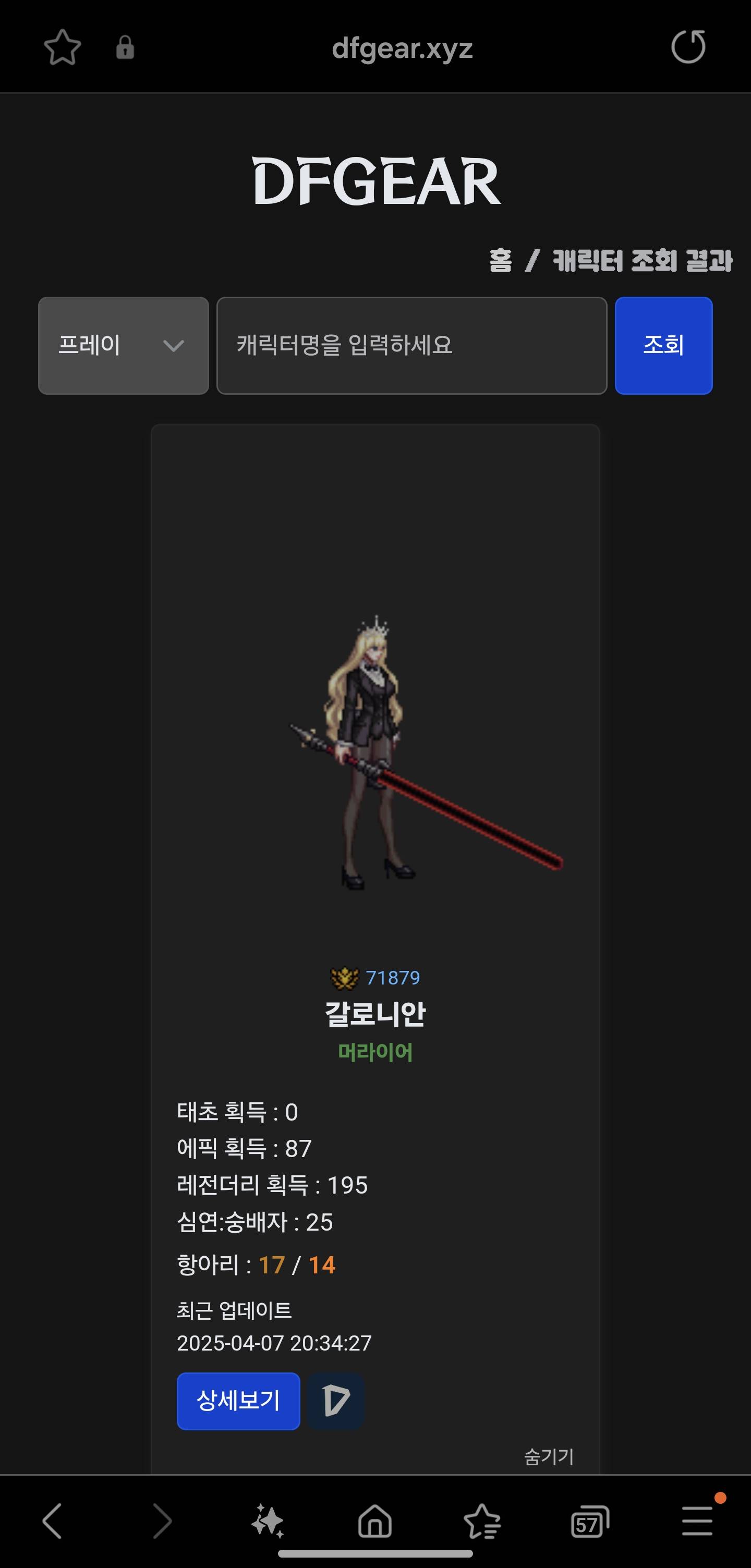
Task: Open the dfgear.xyz address bar
Action: [402, 48]
